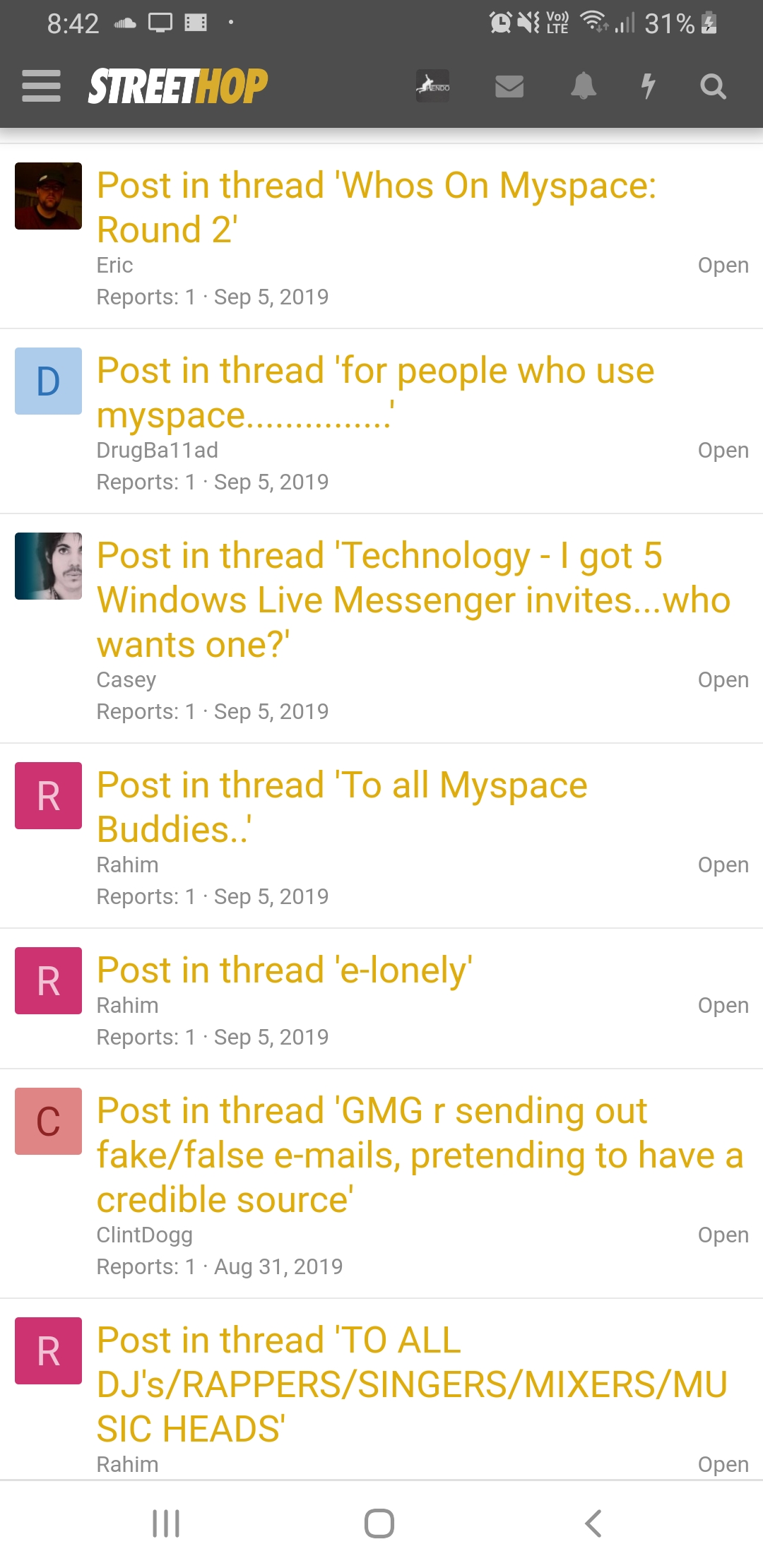Click ClintDogg's pale 'C' avatar
Image resolution: width=763 pixels, height=1568 pixels.
pos(47,1121)
